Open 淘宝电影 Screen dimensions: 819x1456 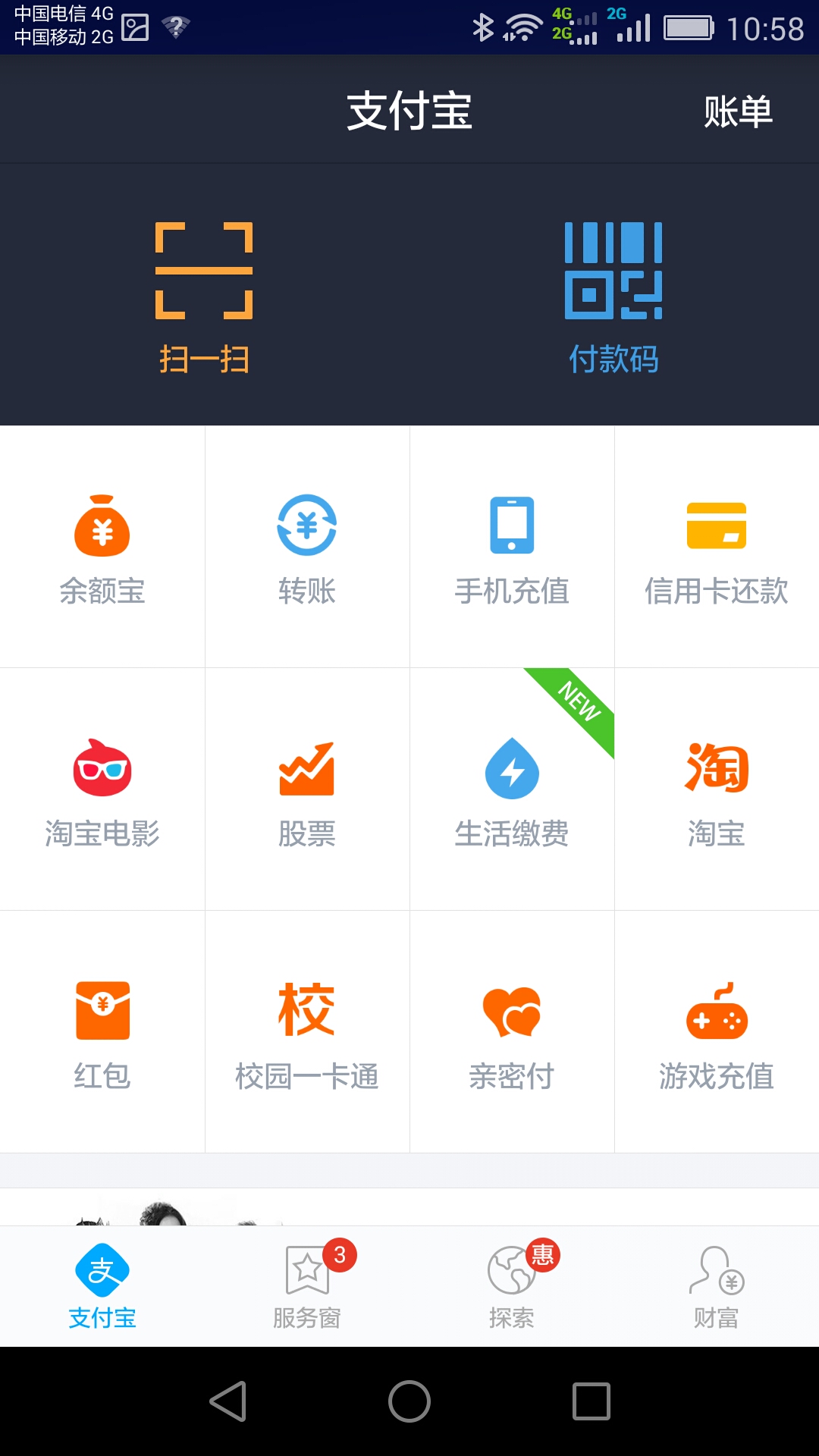click(x=102, y=789)
